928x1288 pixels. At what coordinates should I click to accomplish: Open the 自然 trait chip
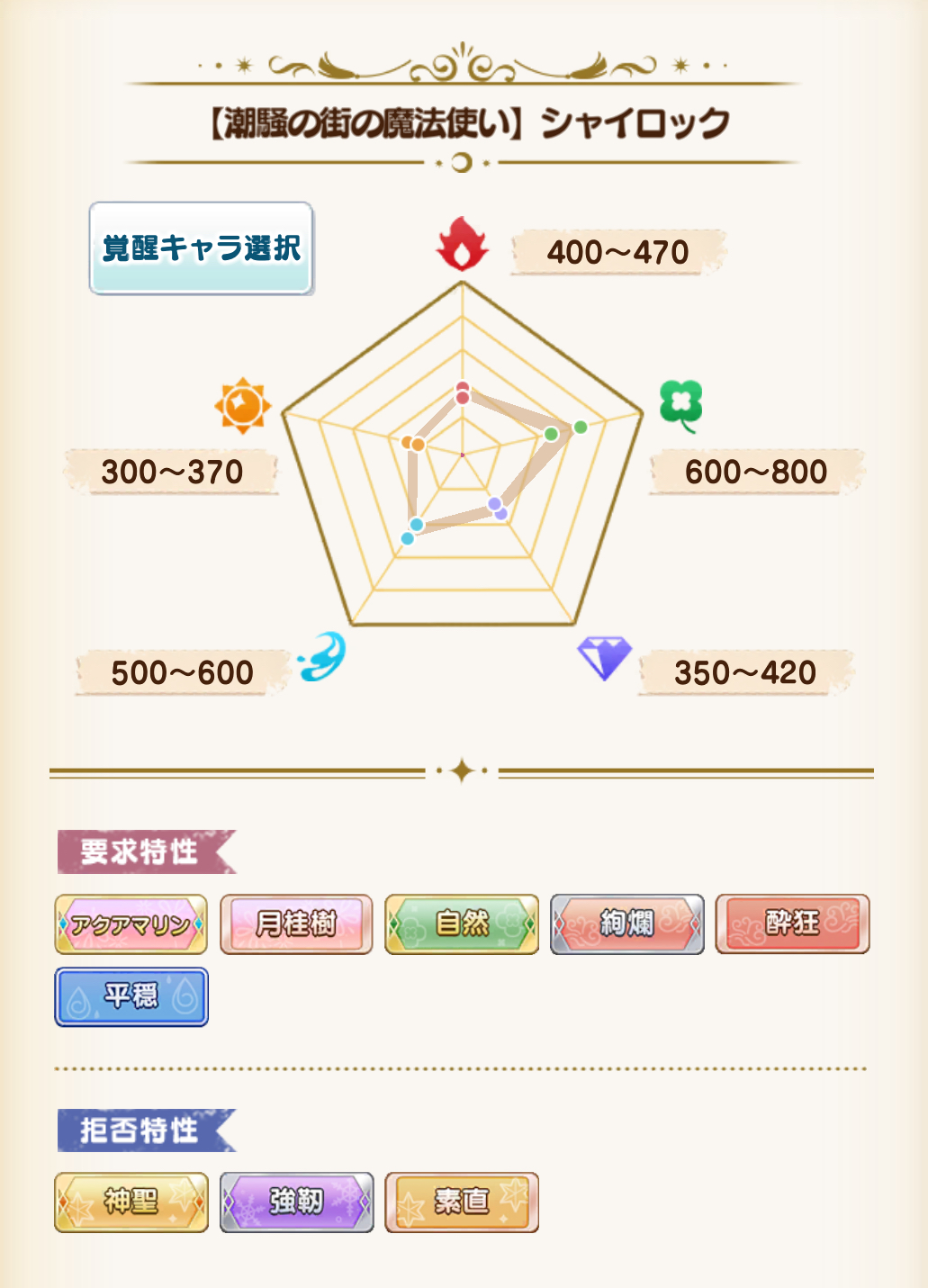[462, 924]
